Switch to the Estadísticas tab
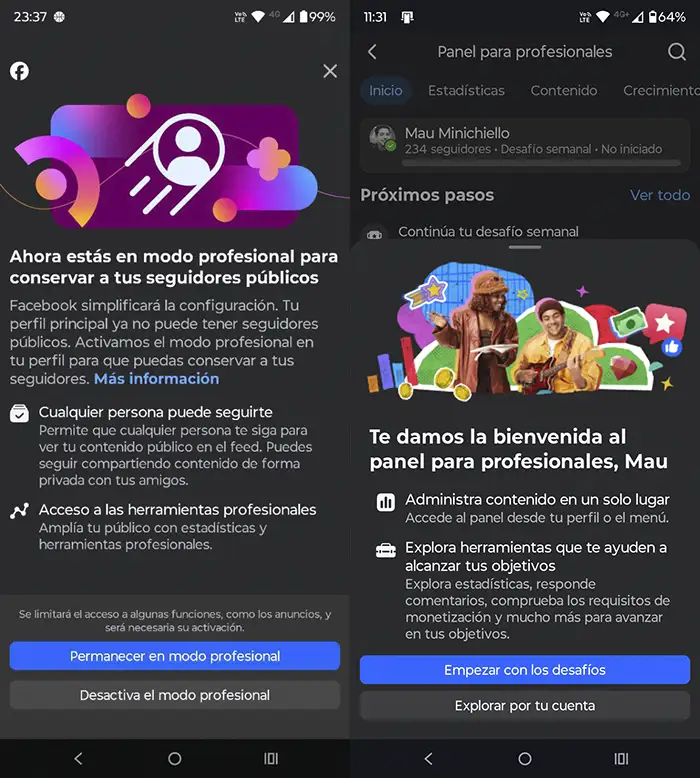The height and width of the screenshot is (778, 700). click(x=466, y=90)
